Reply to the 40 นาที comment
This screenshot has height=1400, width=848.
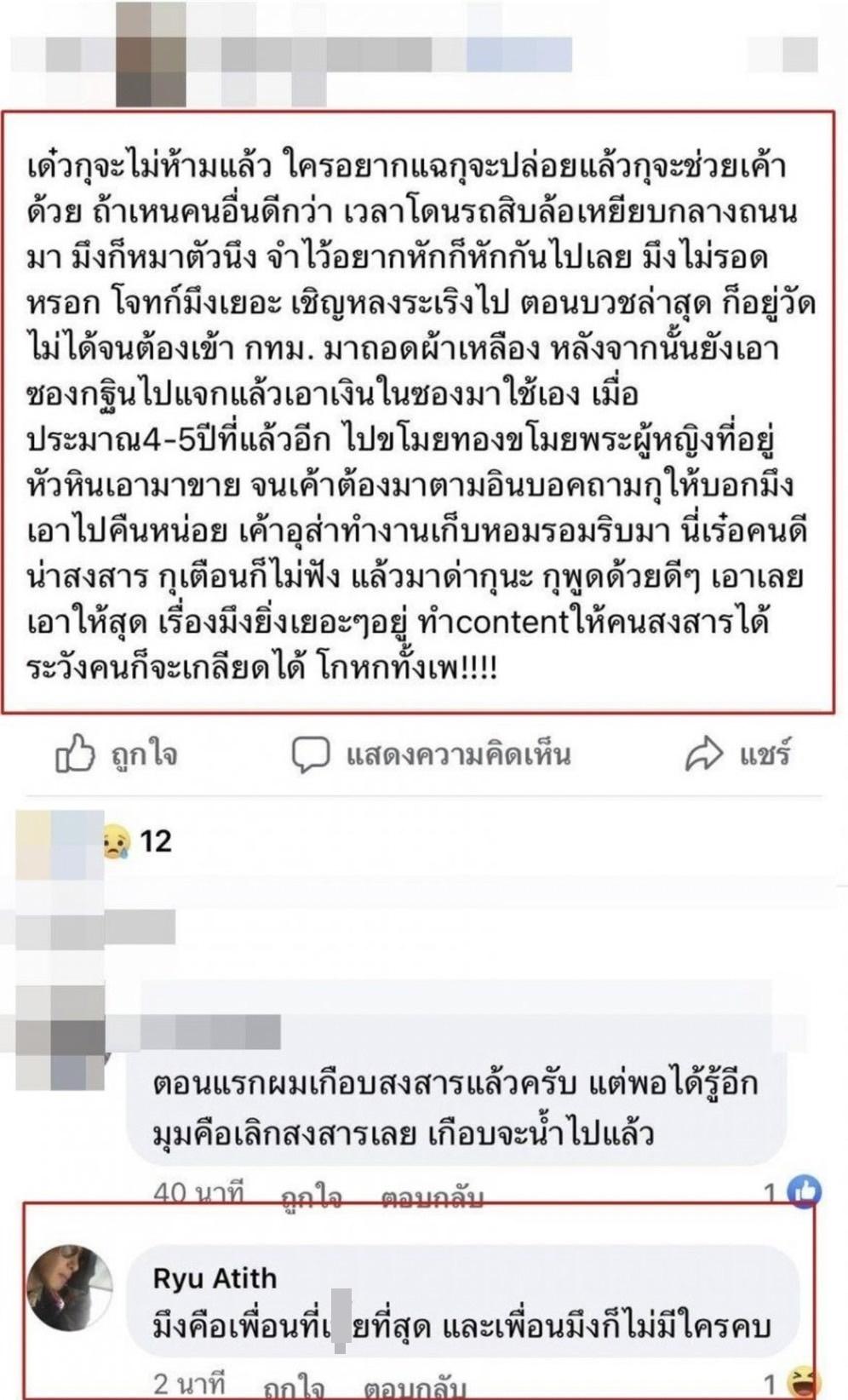tap(432, 1197)
